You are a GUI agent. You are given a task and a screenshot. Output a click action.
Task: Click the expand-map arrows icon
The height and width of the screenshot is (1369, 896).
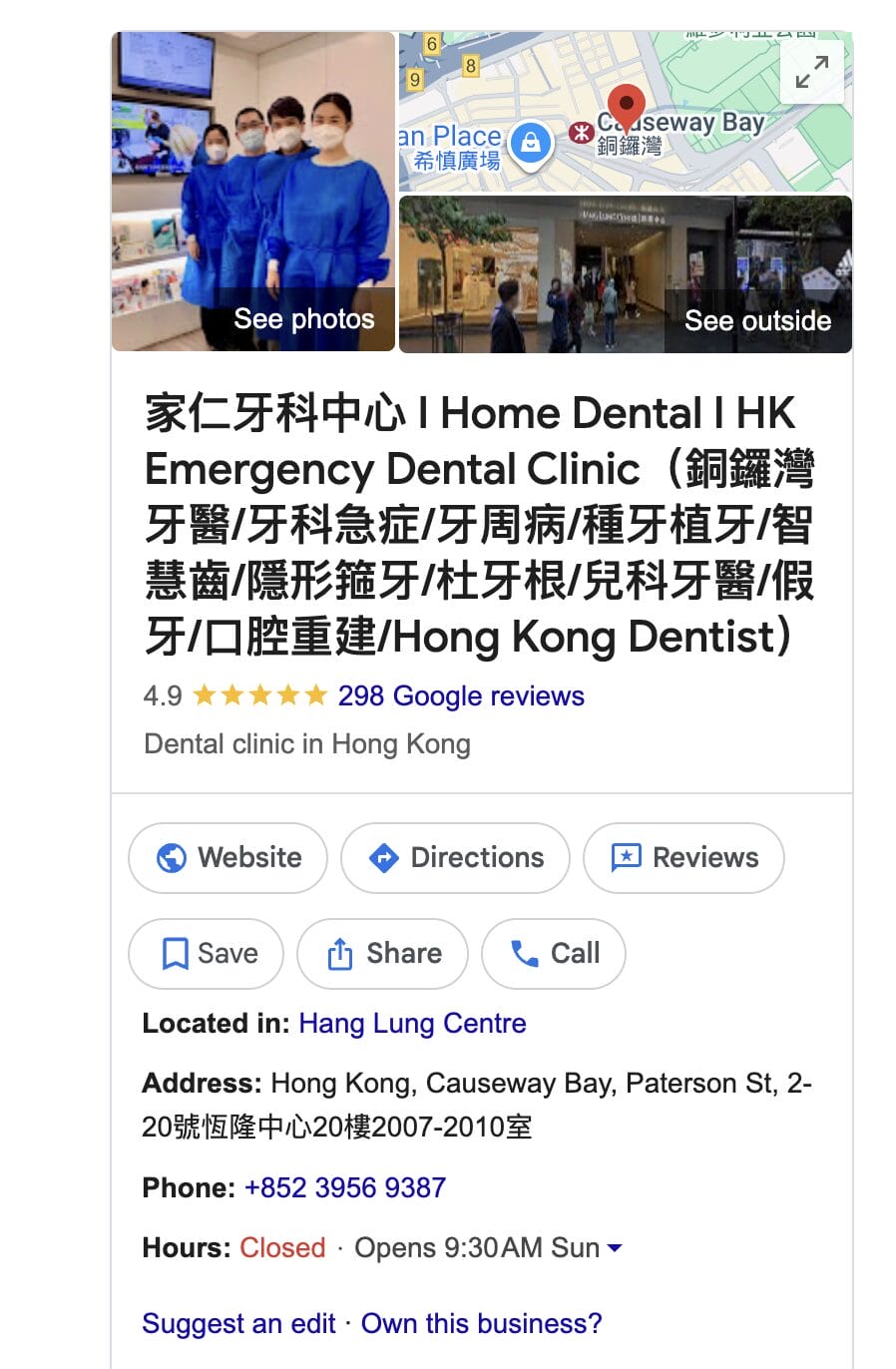[812, 72]
